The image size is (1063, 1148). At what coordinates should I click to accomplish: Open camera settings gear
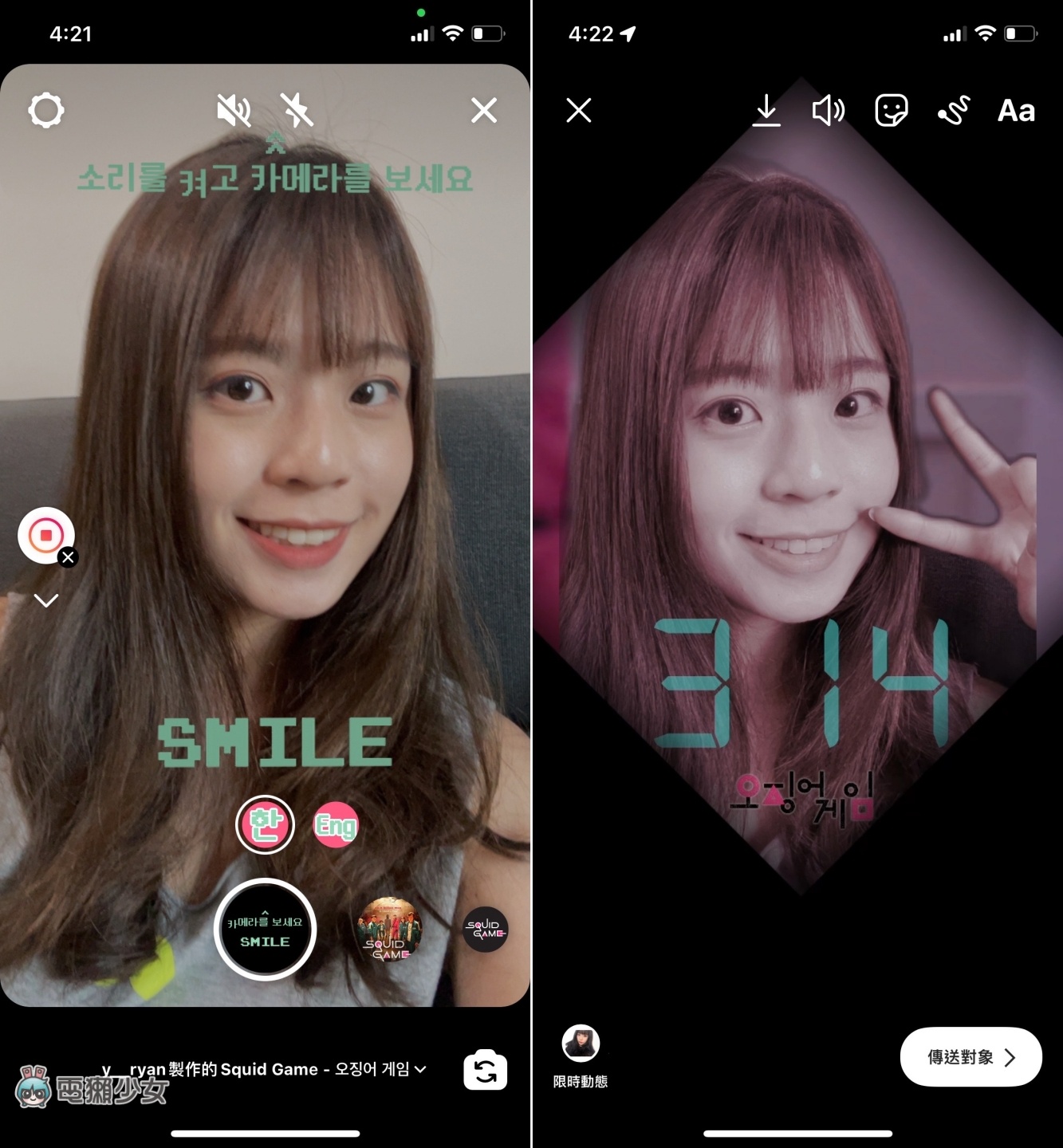pos(46,110)
